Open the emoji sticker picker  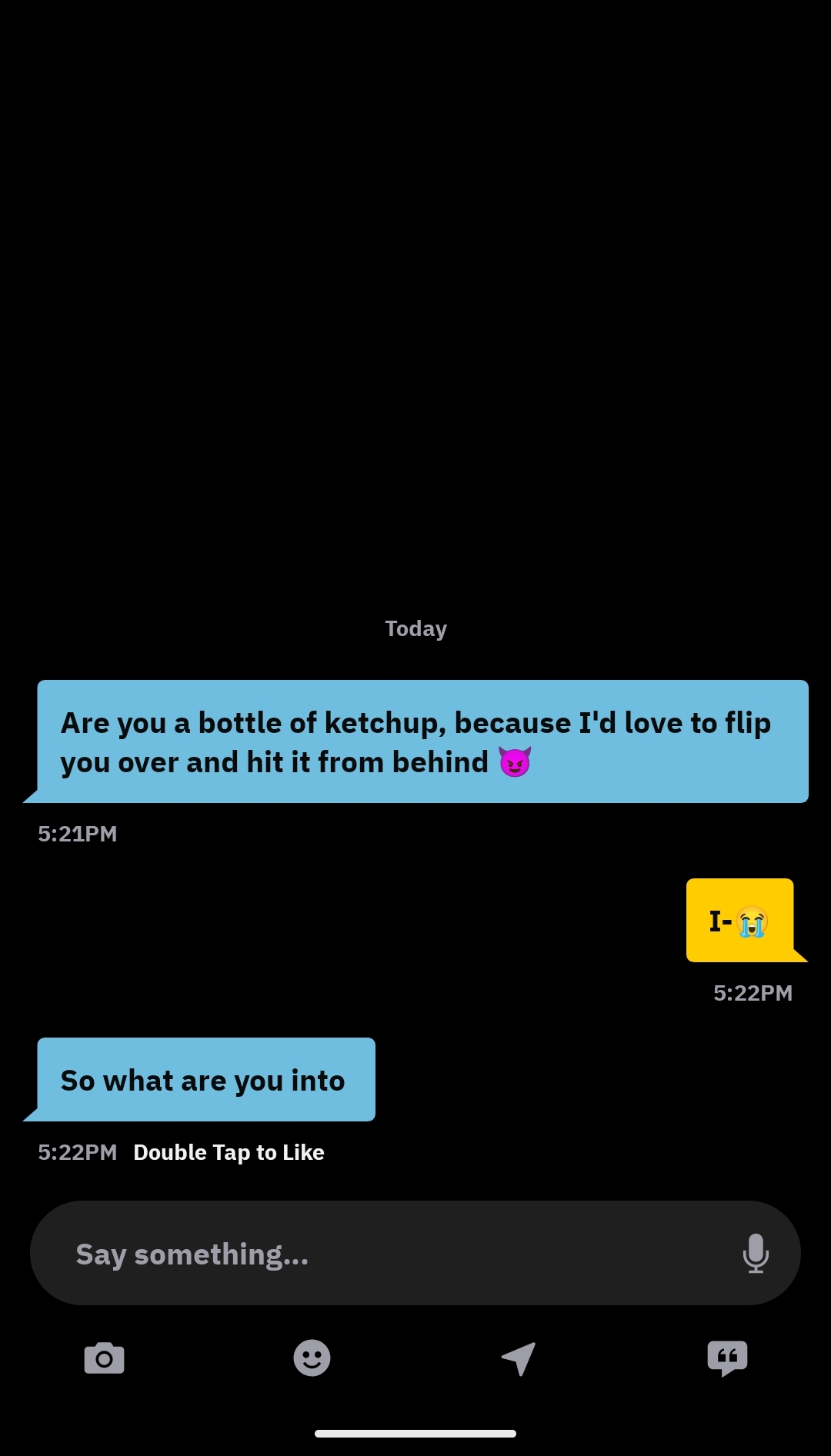click(312, 1358)
